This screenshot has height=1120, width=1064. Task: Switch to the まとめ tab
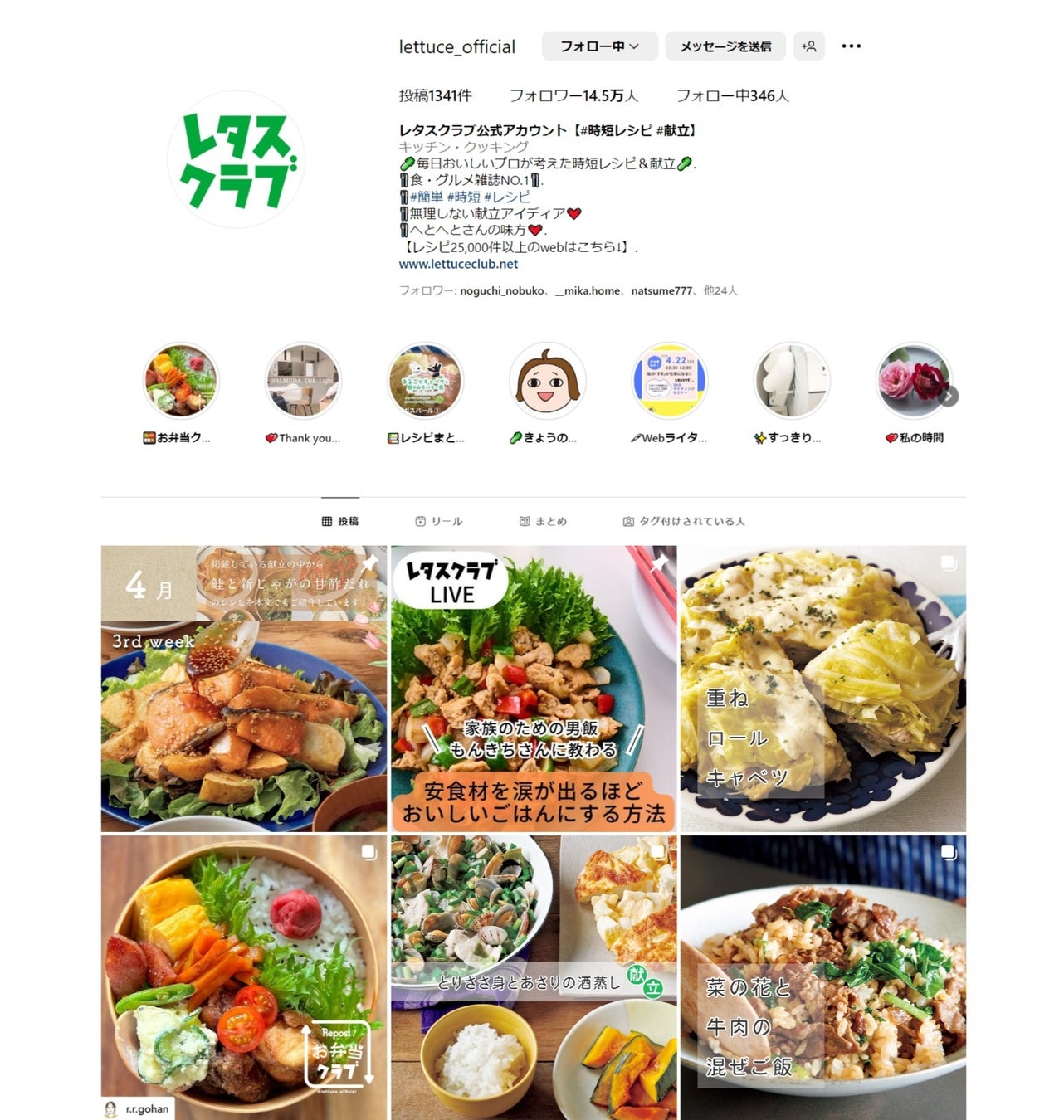pyautogui.click(x=543, y=521)
